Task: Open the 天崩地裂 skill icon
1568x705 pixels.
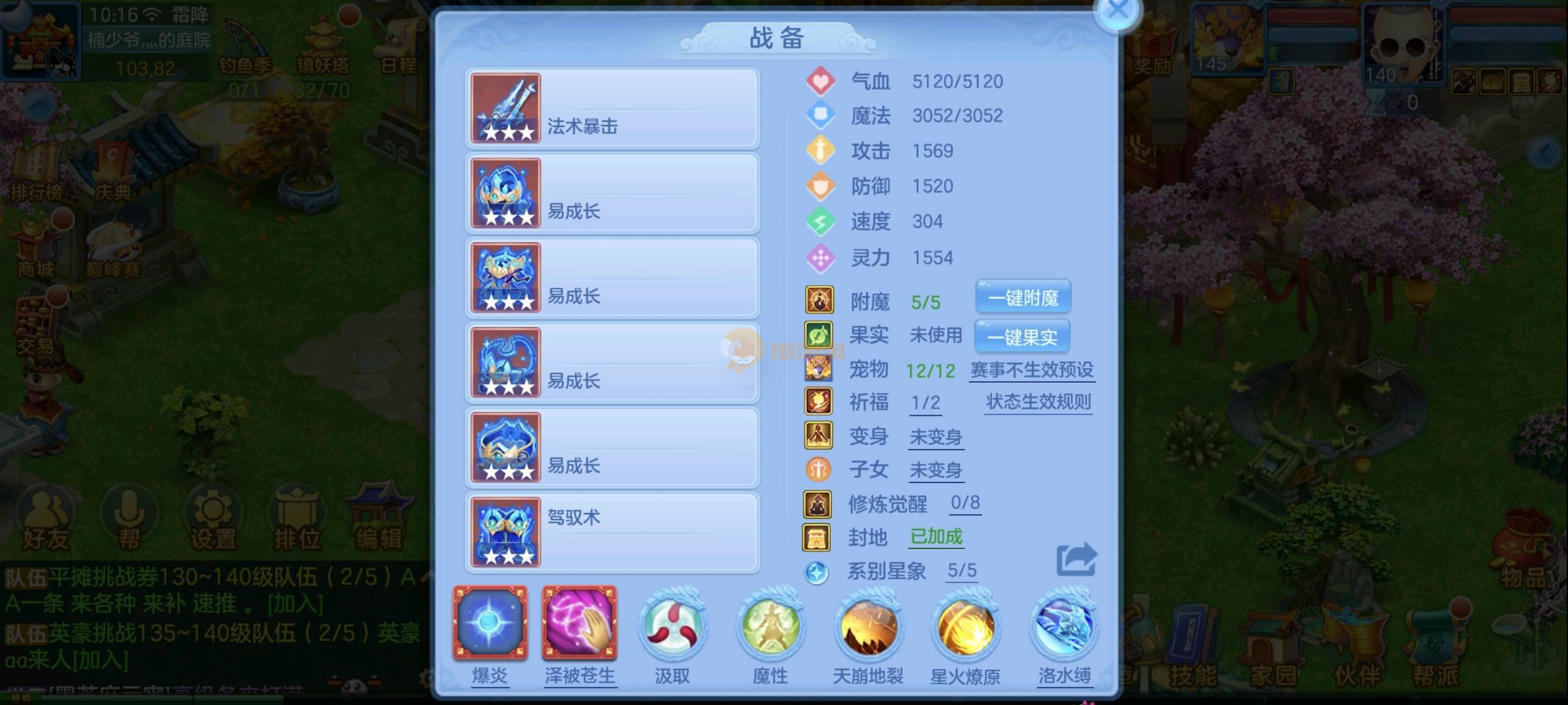Action: (x=868, y=625)
